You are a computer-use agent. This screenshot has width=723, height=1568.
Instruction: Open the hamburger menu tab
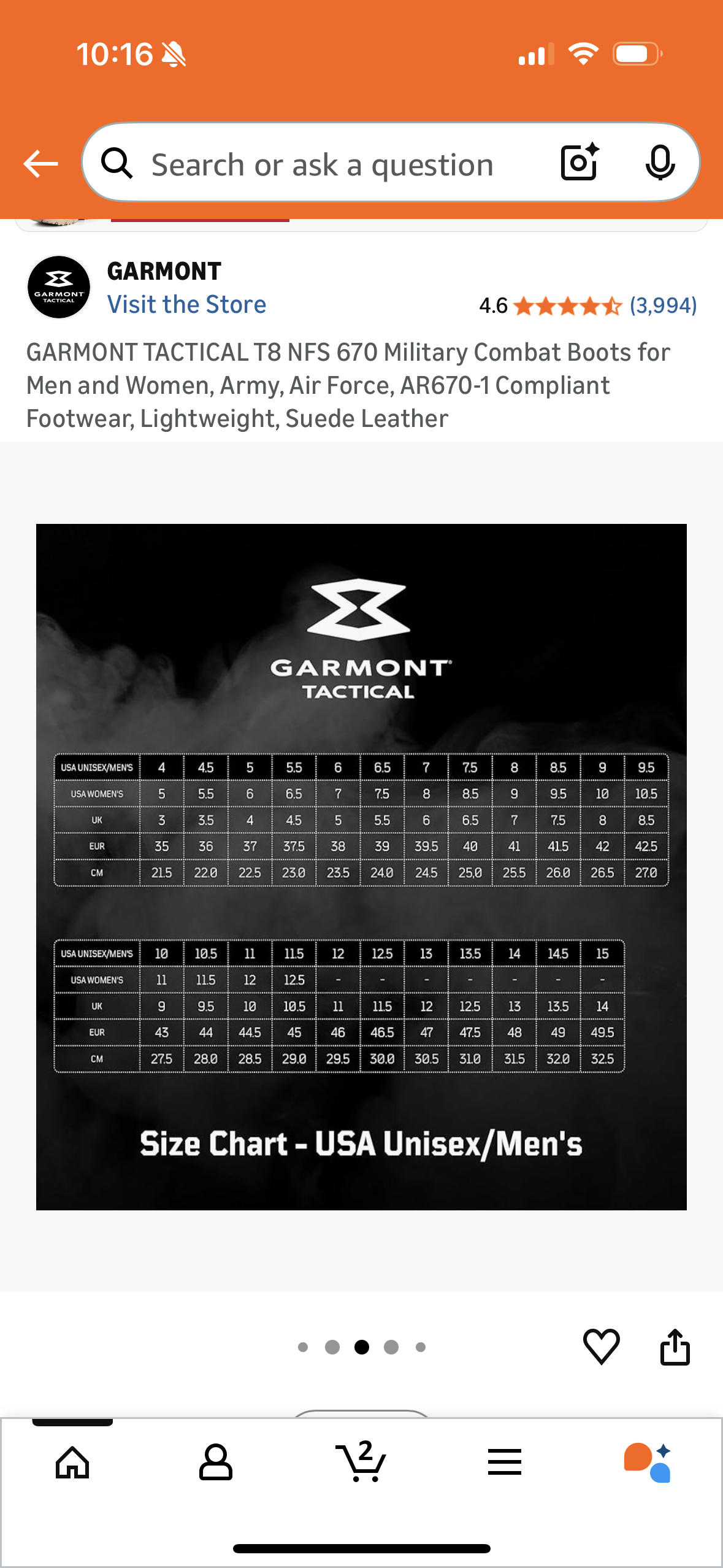click(x=505, y=1462)
